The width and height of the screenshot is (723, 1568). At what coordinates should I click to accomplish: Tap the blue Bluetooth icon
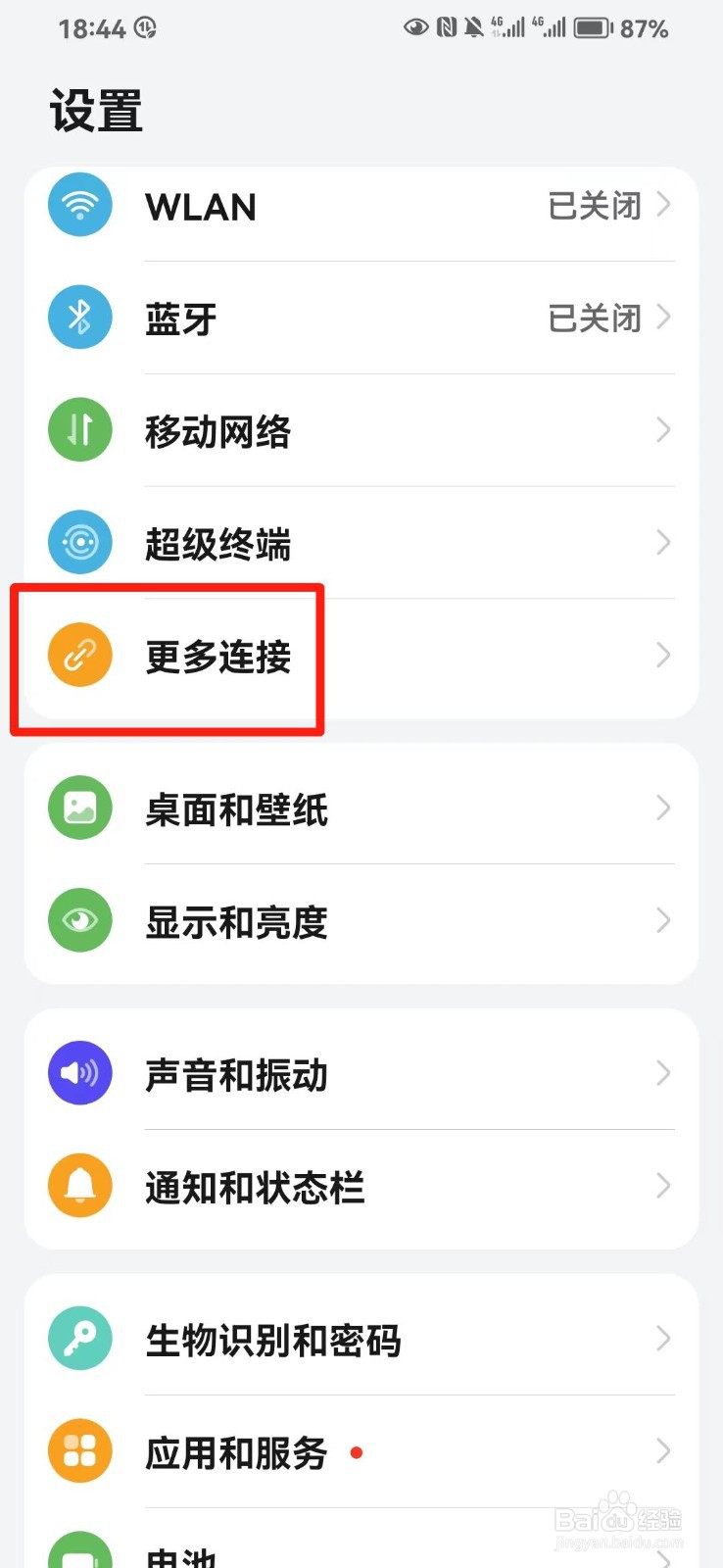(79, 317)
